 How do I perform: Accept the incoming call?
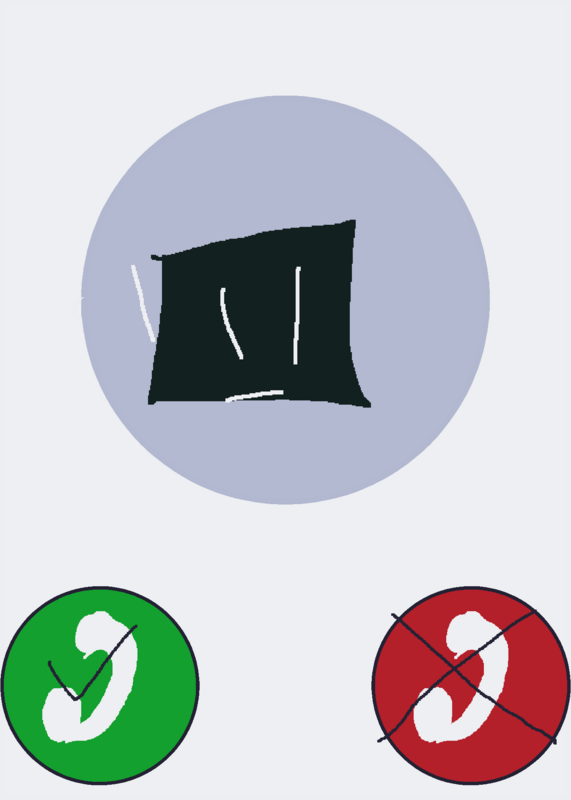pos(100,685)
